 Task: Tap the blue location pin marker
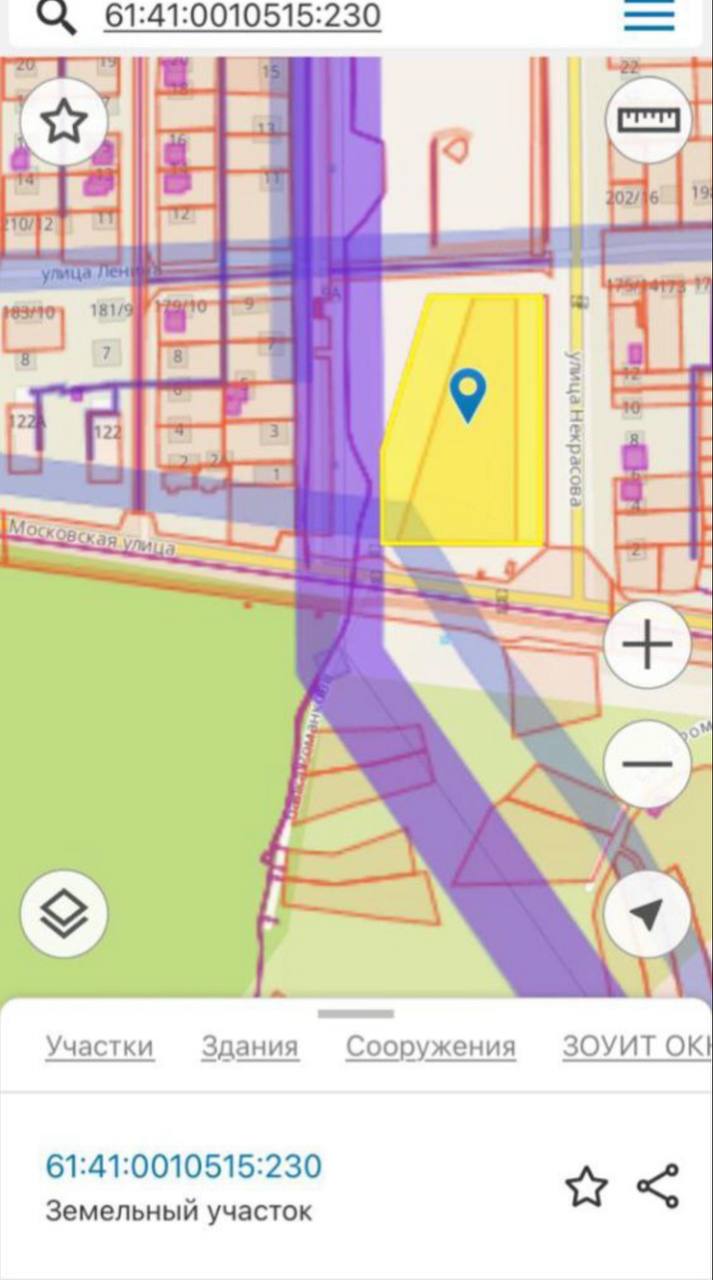click(467, 393)
